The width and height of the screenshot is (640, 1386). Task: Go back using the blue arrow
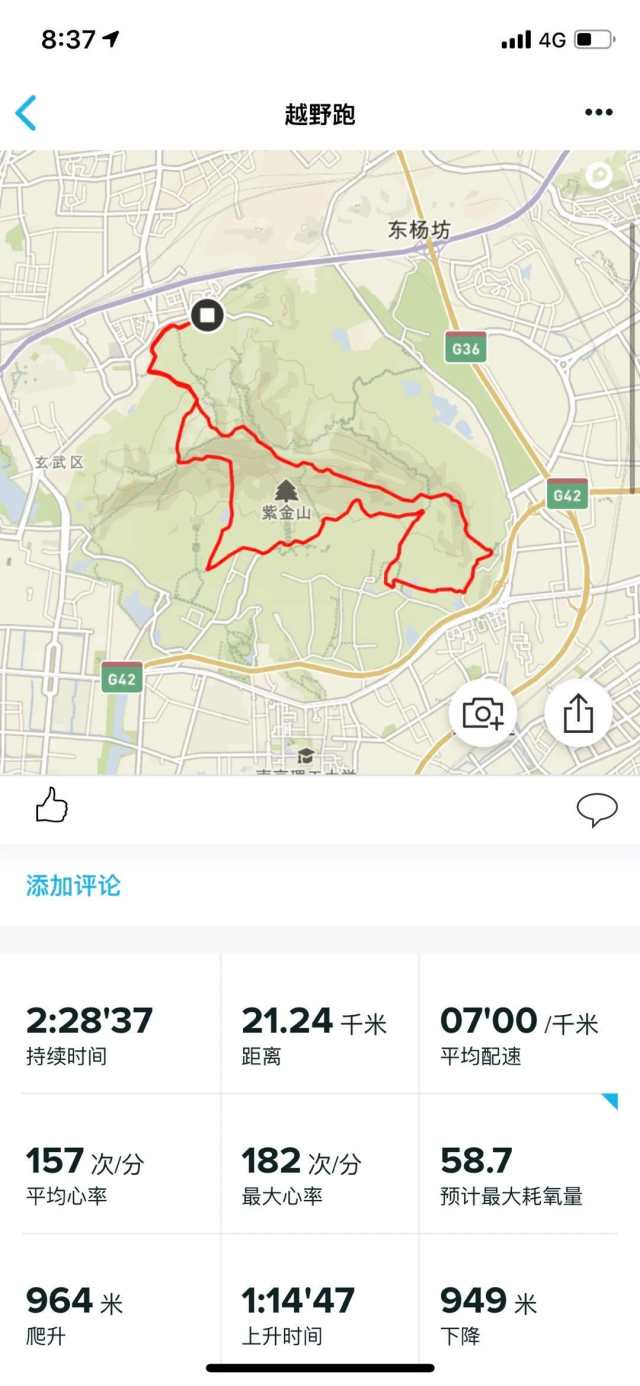click(27, 113)
